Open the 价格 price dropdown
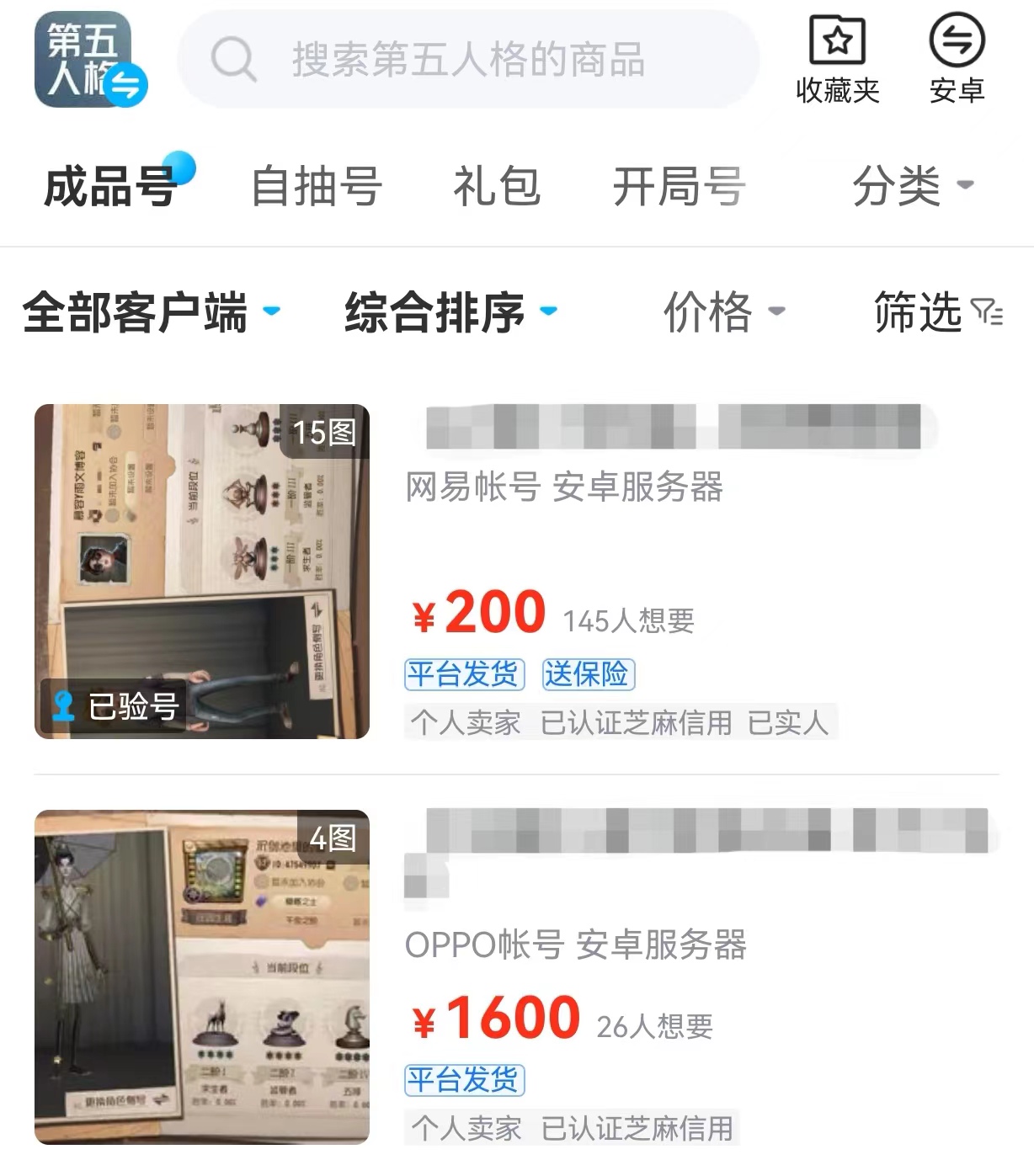The image size is (1034, 1176). click(x=723, y=312)
